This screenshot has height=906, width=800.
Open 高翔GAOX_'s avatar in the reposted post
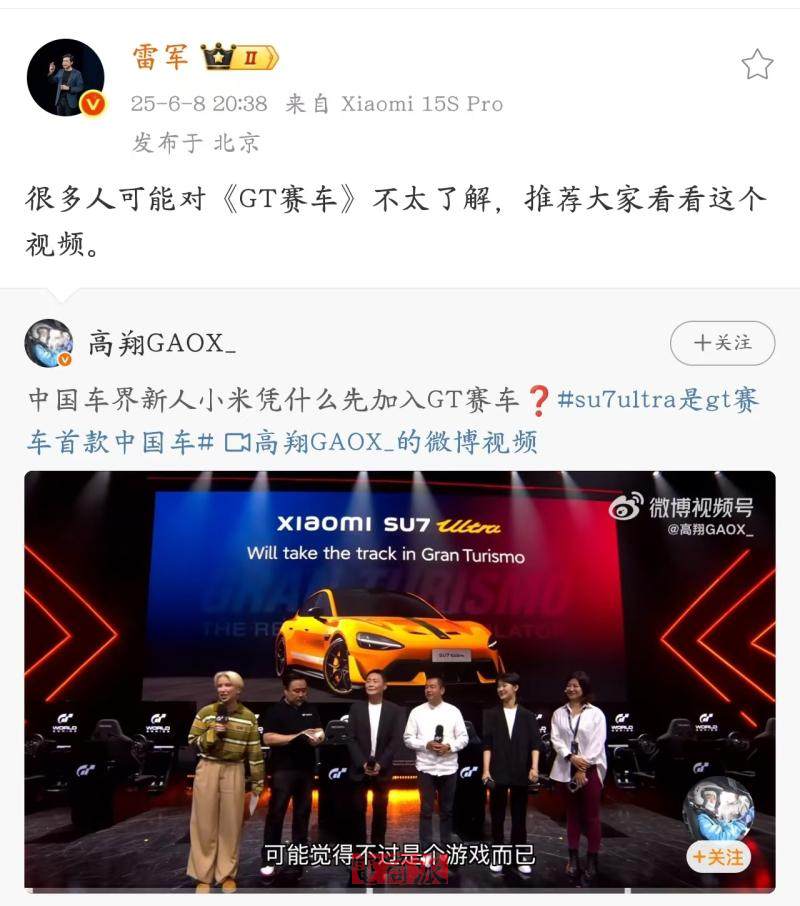pyautogui.click(x=48, y=343)
